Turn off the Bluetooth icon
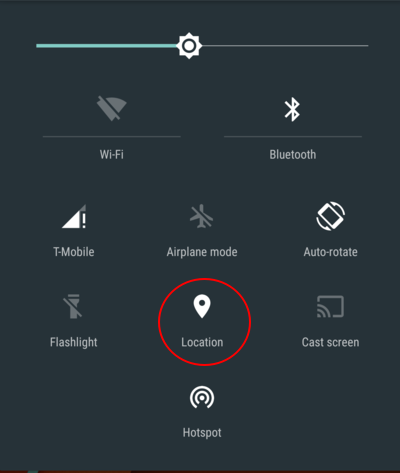This screenshot has width=400, height=473. tap(292, 109)
